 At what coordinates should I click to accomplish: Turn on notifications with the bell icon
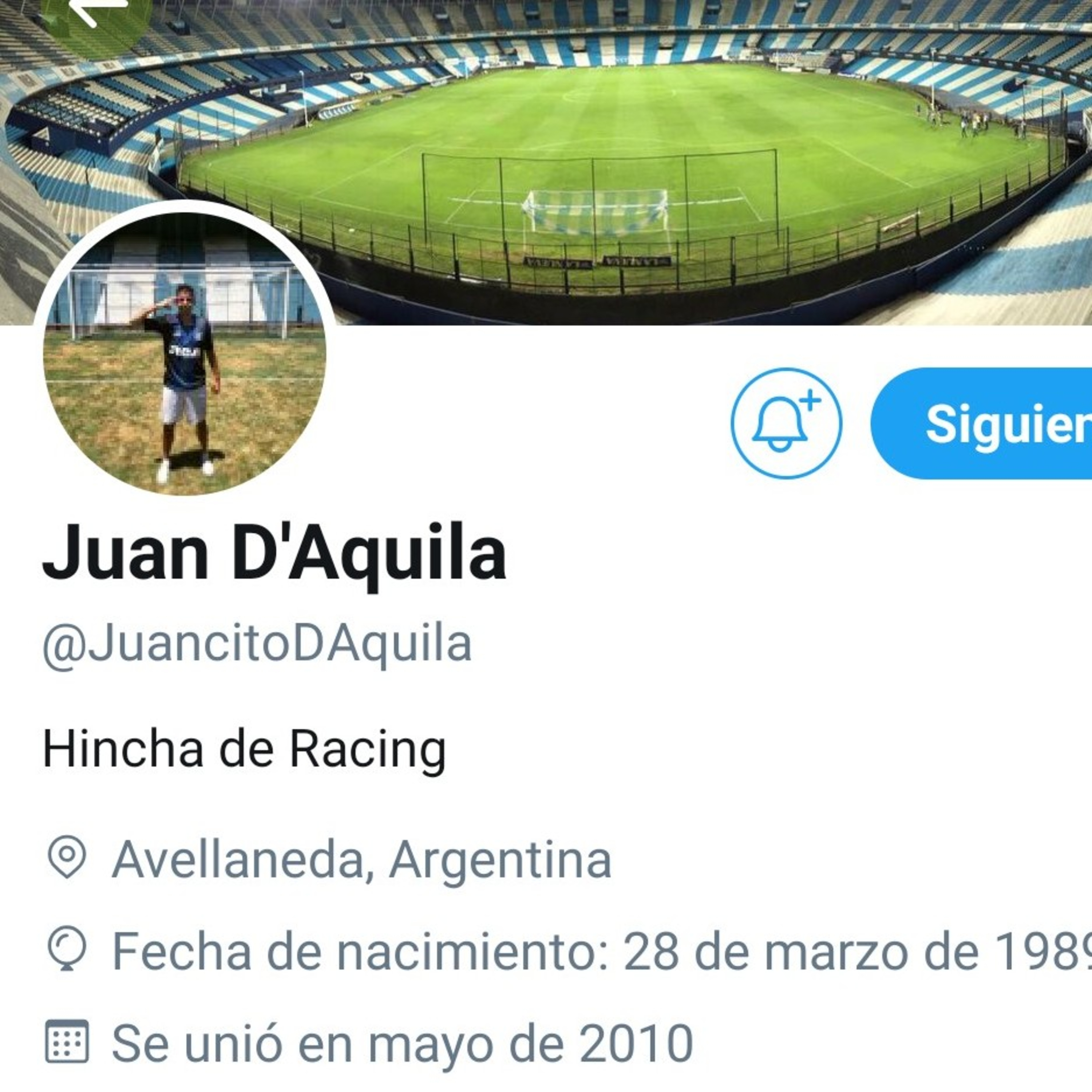(x=786, y=424)
